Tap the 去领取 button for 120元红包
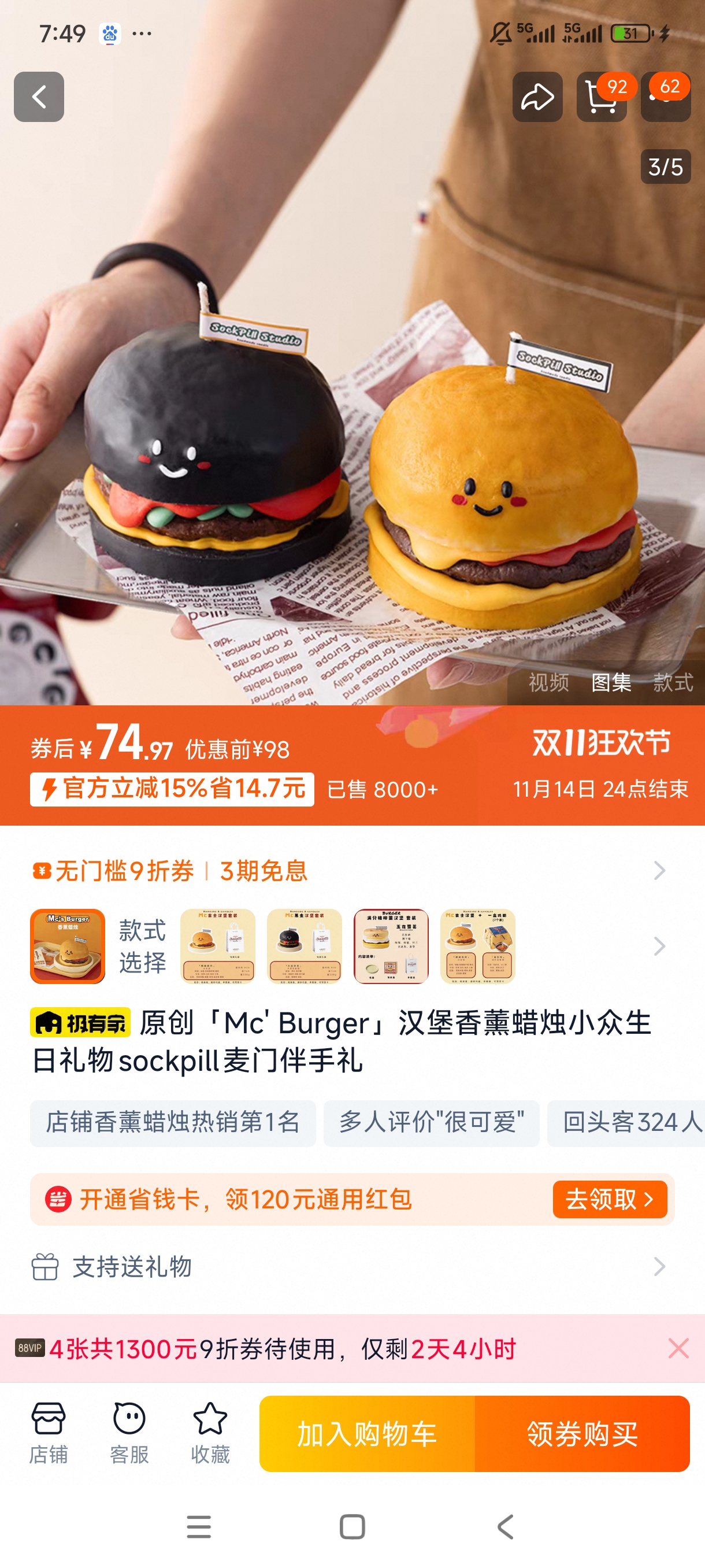The width and height of the screenshot is (705, 1568). (610, 1199)
